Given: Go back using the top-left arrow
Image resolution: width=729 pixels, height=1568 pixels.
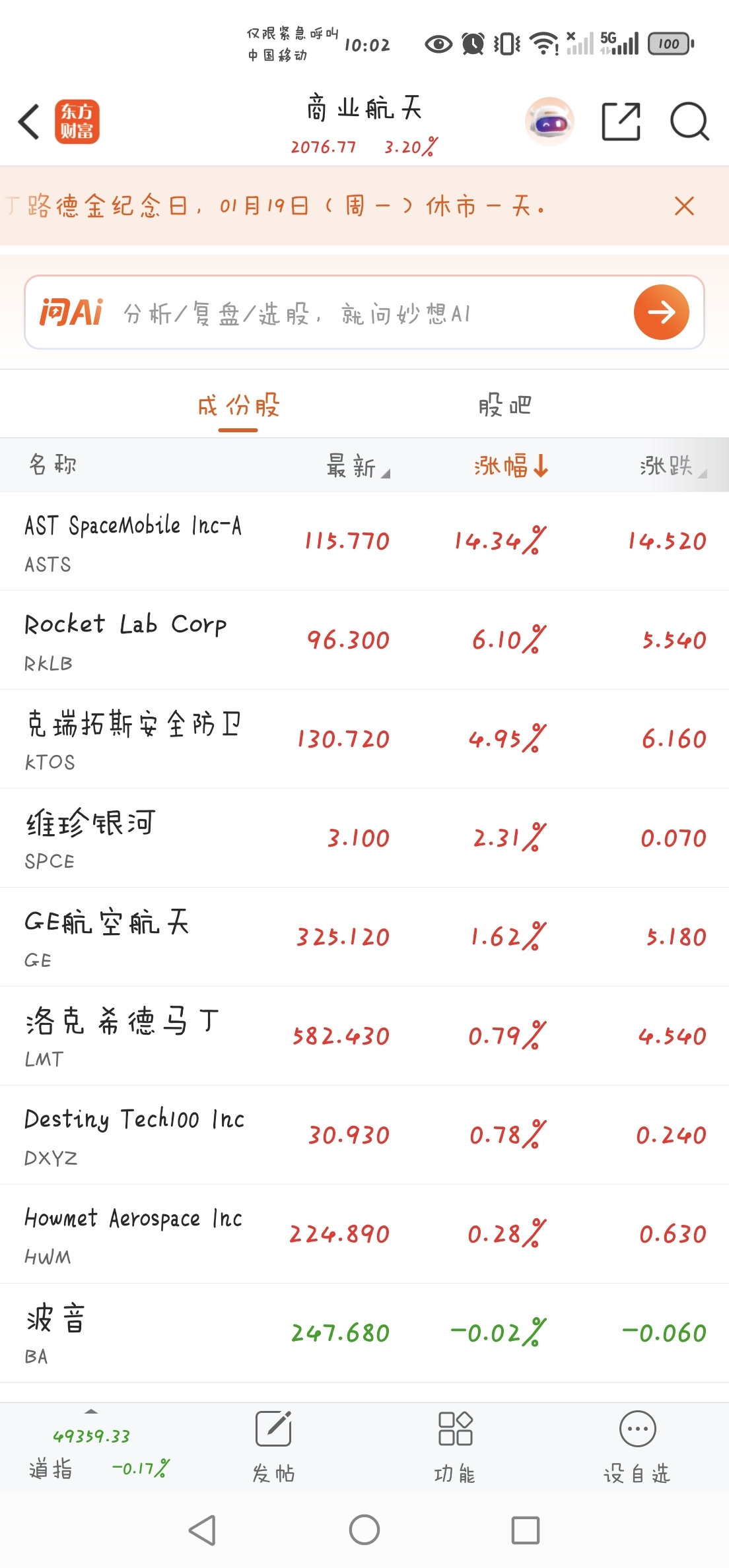Looking at the screenshot, I should pos(29,122).
